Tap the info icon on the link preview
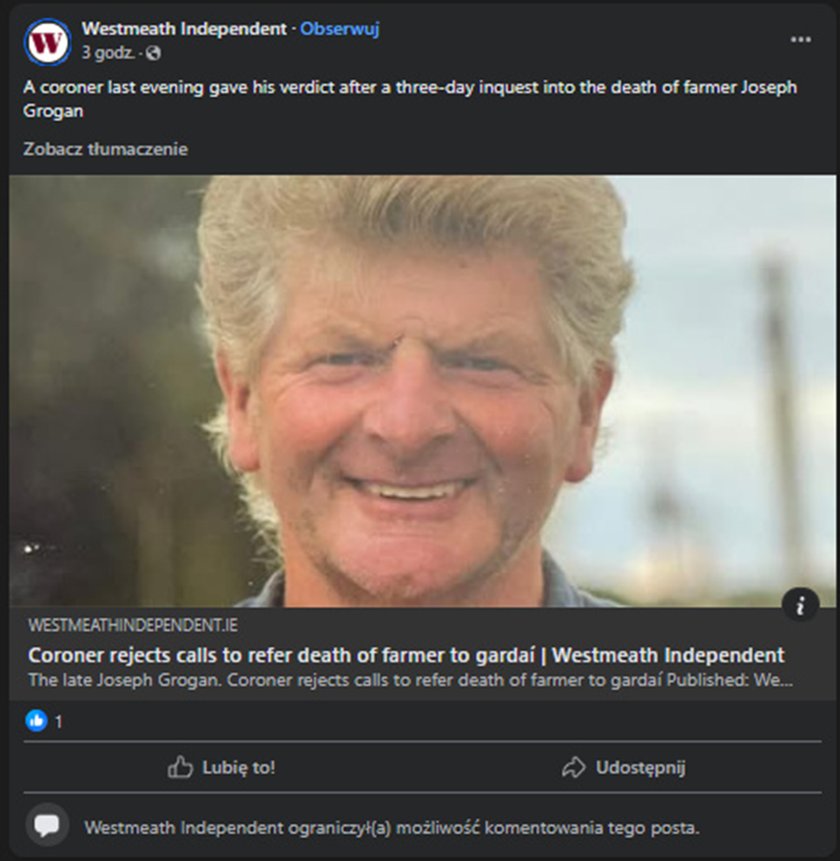 (800, 604)
